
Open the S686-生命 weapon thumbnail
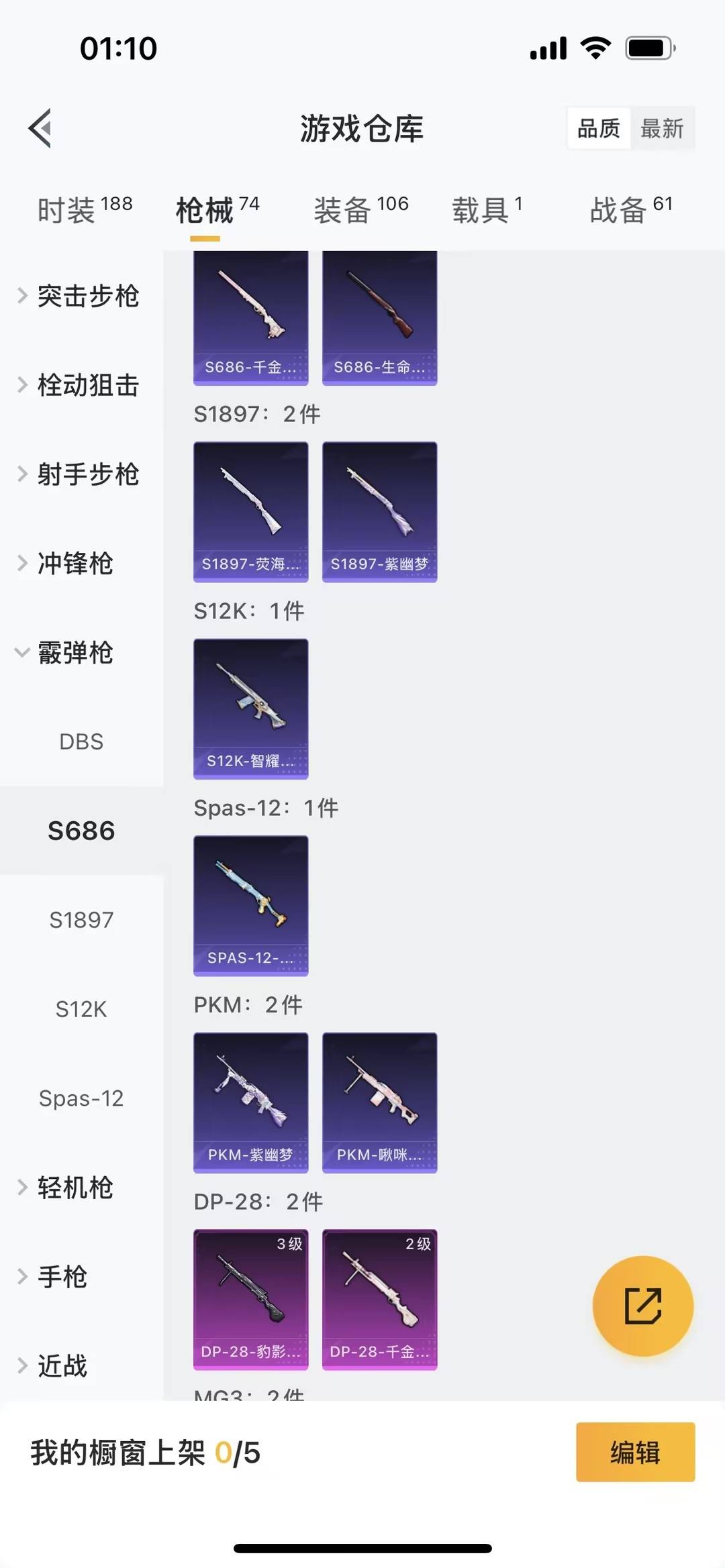379,315
